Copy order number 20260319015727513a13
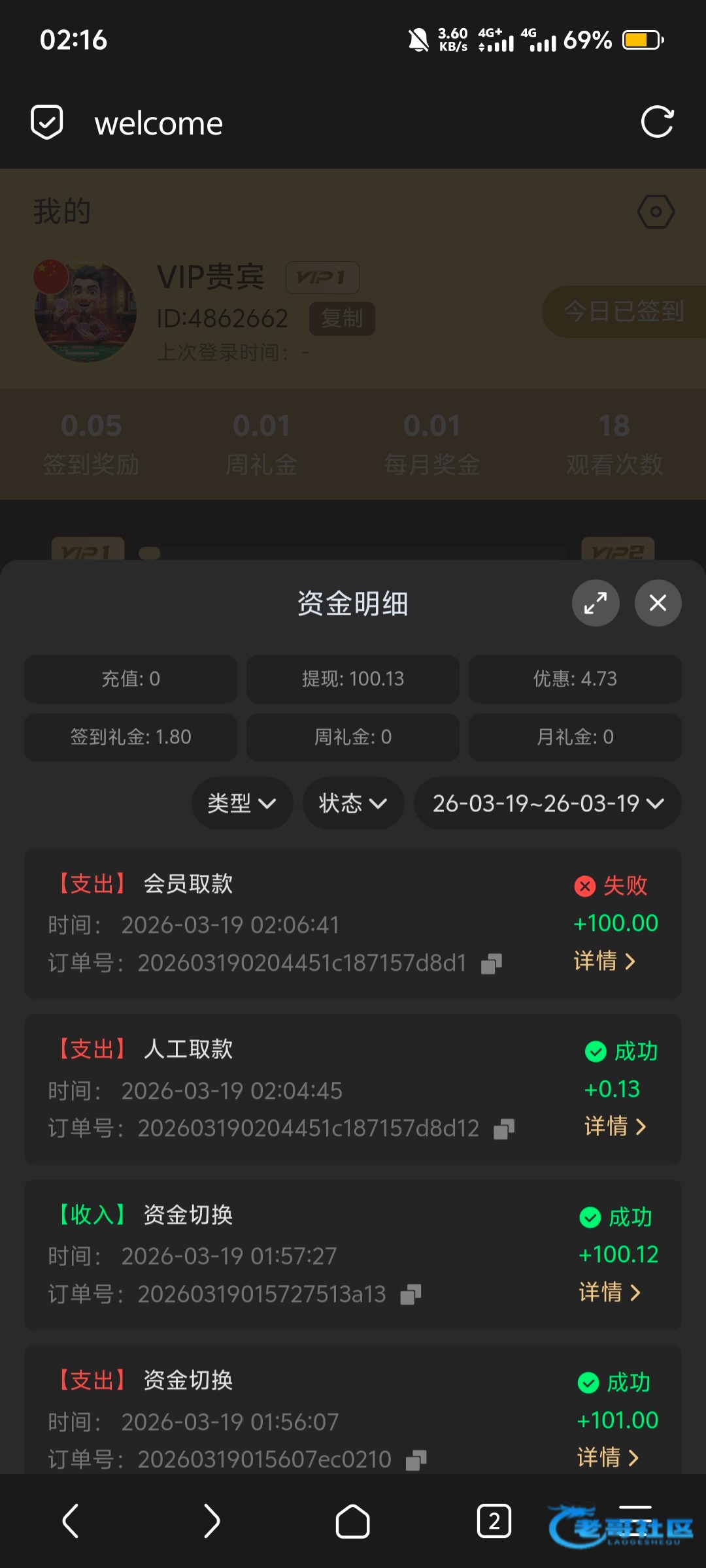Image resolution: width=706 pixels, height=1568 pixels. [x=411, y=1294]
